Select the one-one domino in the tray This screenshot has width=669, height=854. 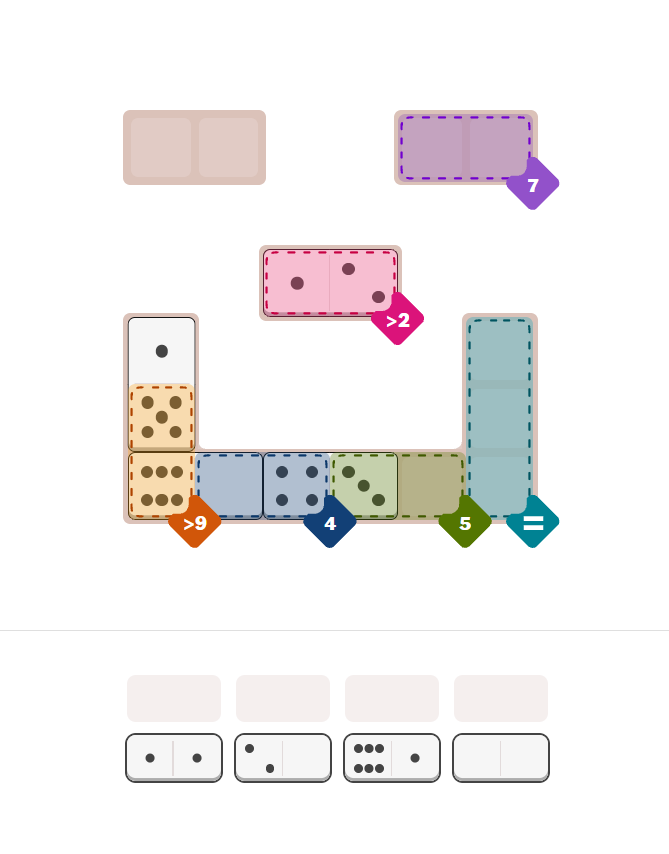pos(174,758)
